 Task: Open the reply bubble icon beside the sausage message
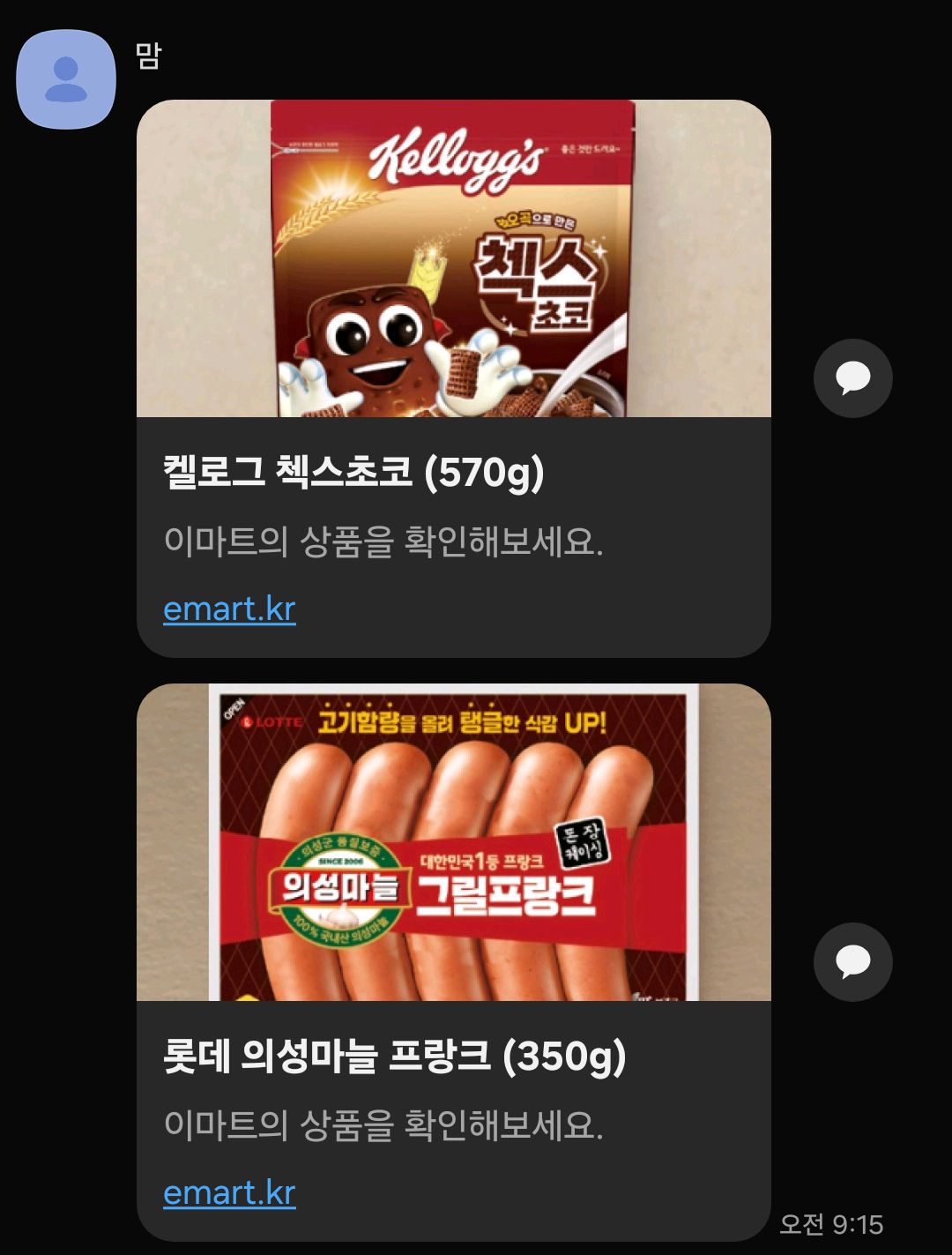852,961
